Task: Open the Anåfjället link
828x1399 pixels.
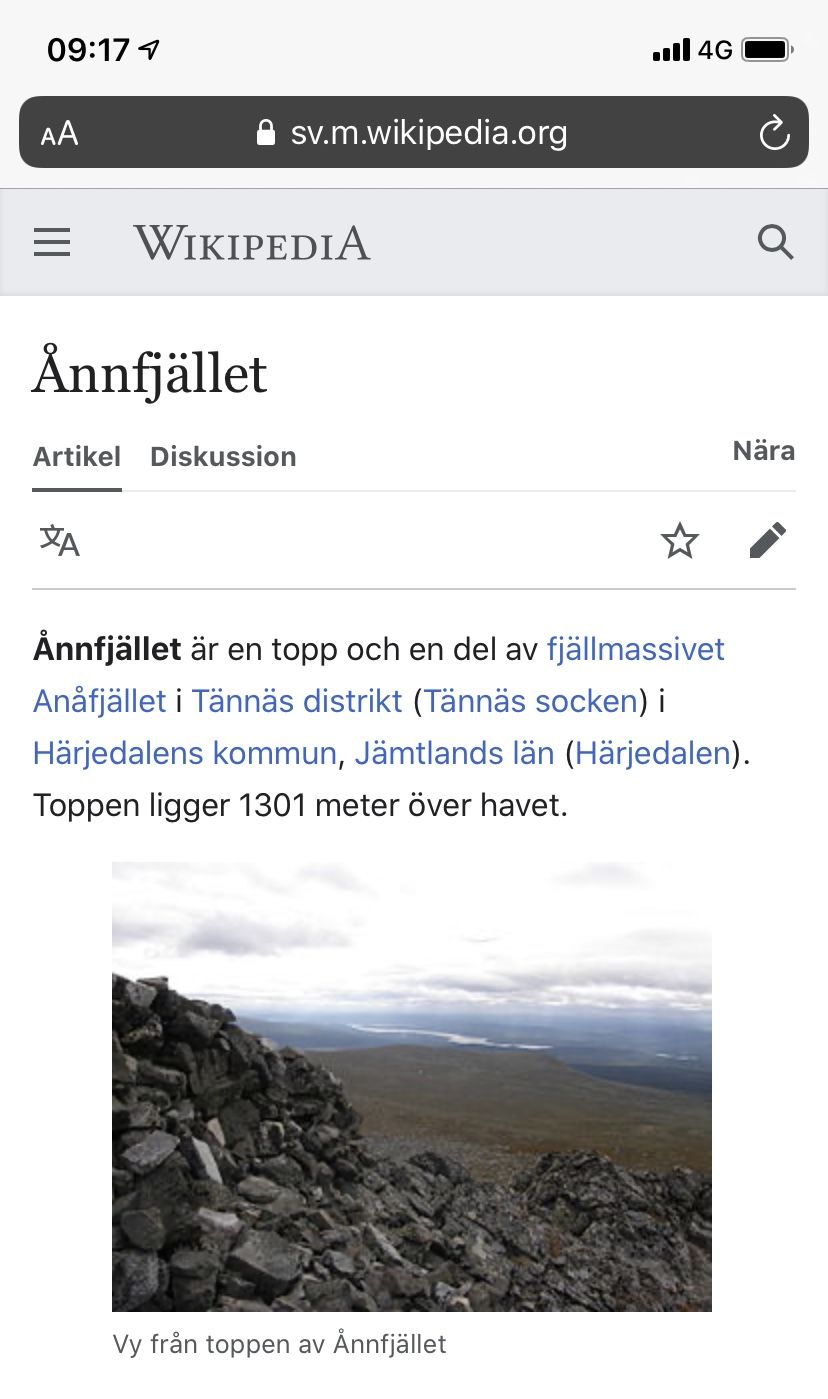Action: (99, 701)
